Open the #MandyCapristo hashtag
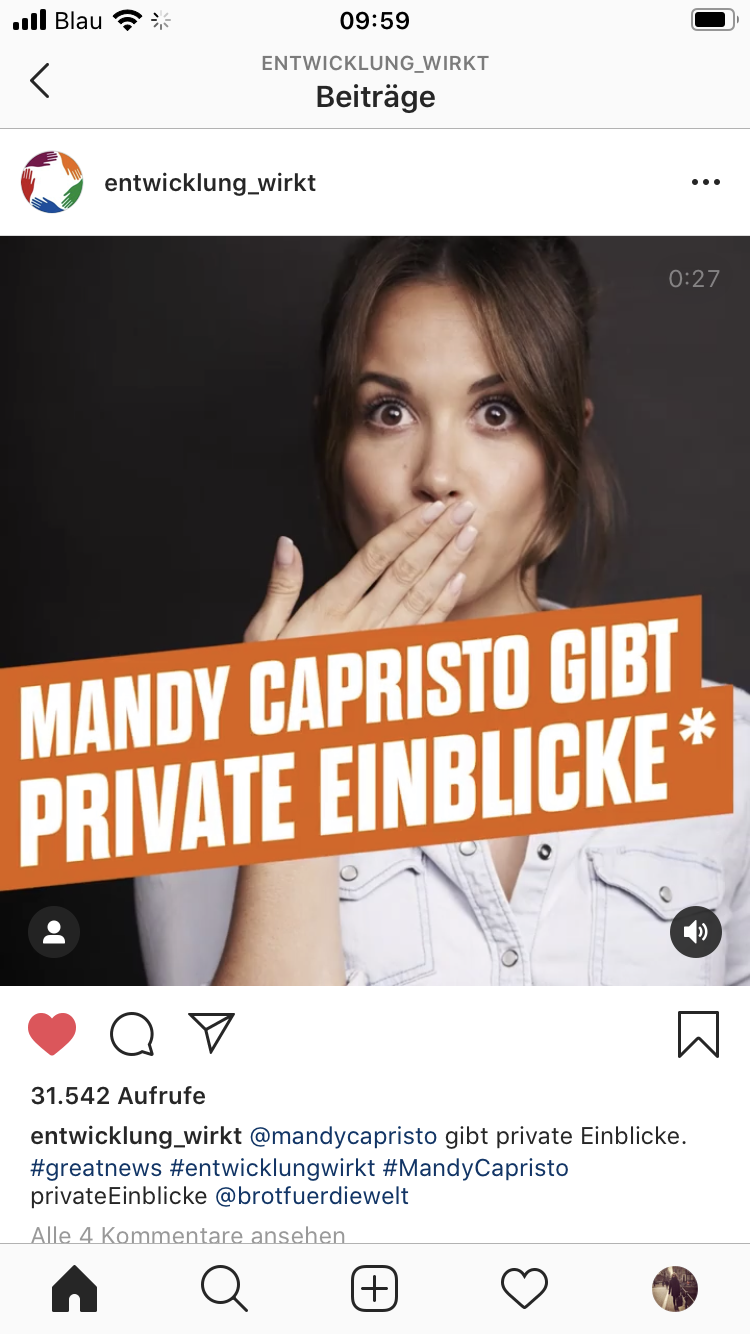This screenshot has height=1334, width=750. (476, 1167)
